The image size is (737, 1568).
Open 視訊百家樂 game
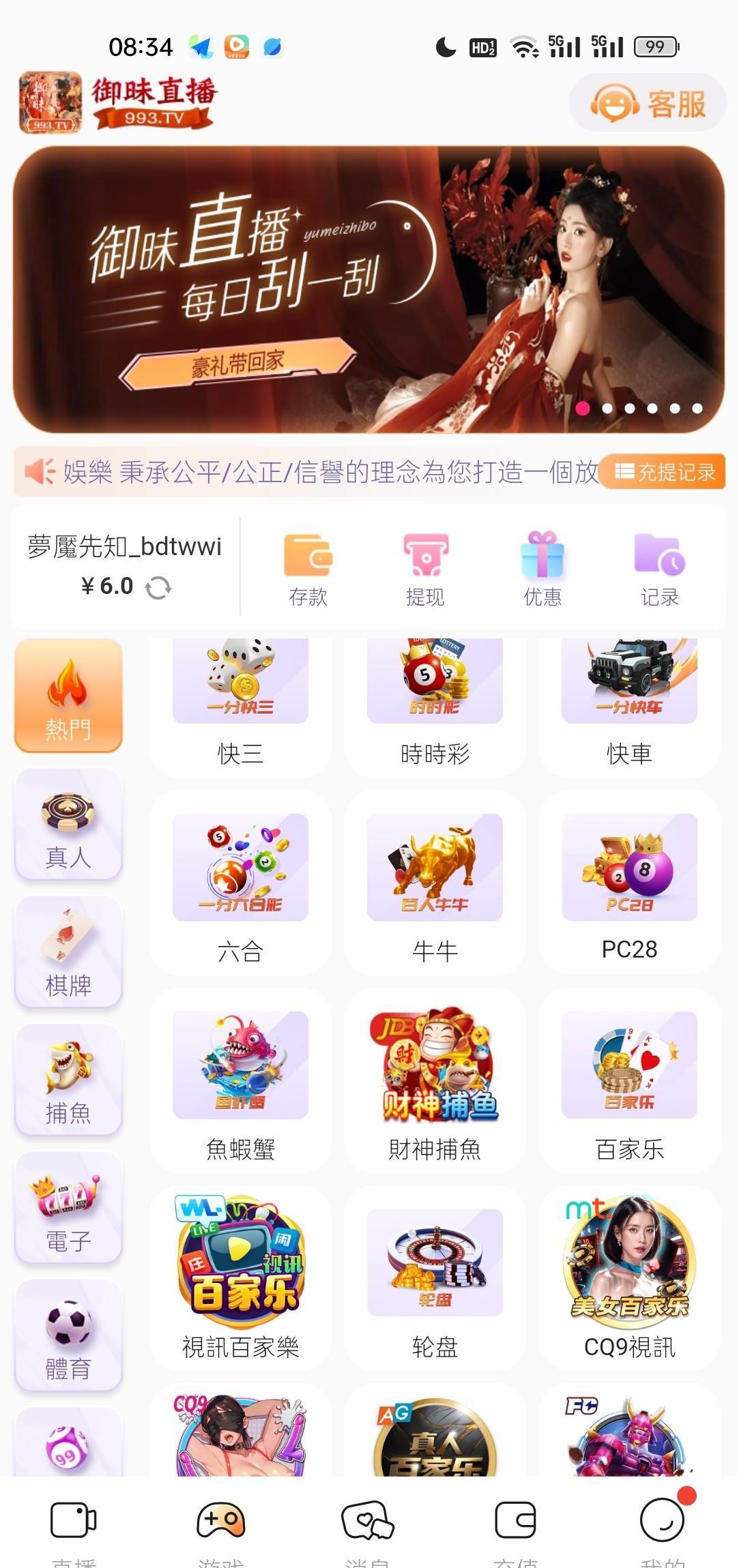point(240,1279)
